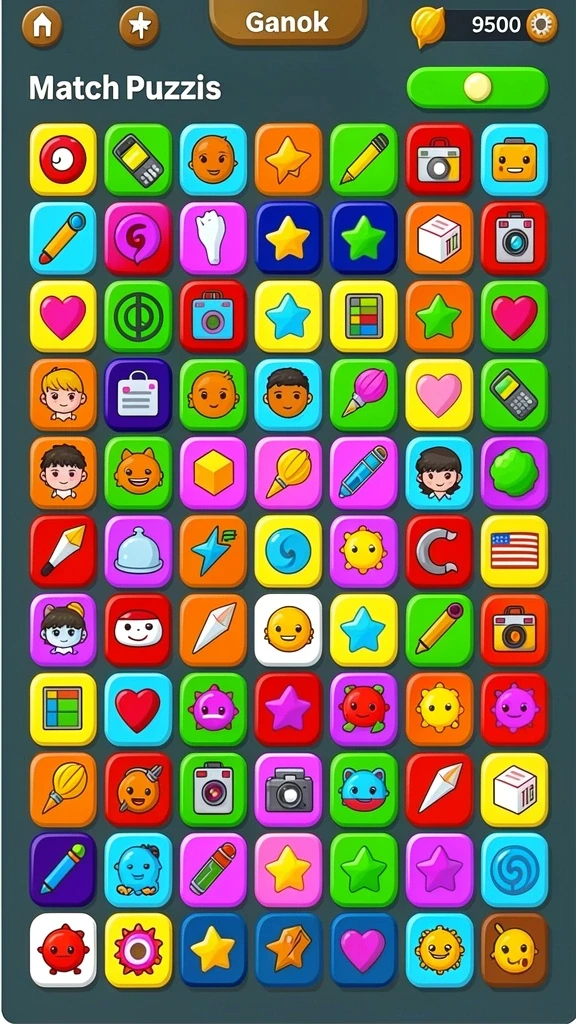Viewport: 576px width, 1024px height.
Task: Choose the gray camera on pink tile
Action: tap(288, 790)
